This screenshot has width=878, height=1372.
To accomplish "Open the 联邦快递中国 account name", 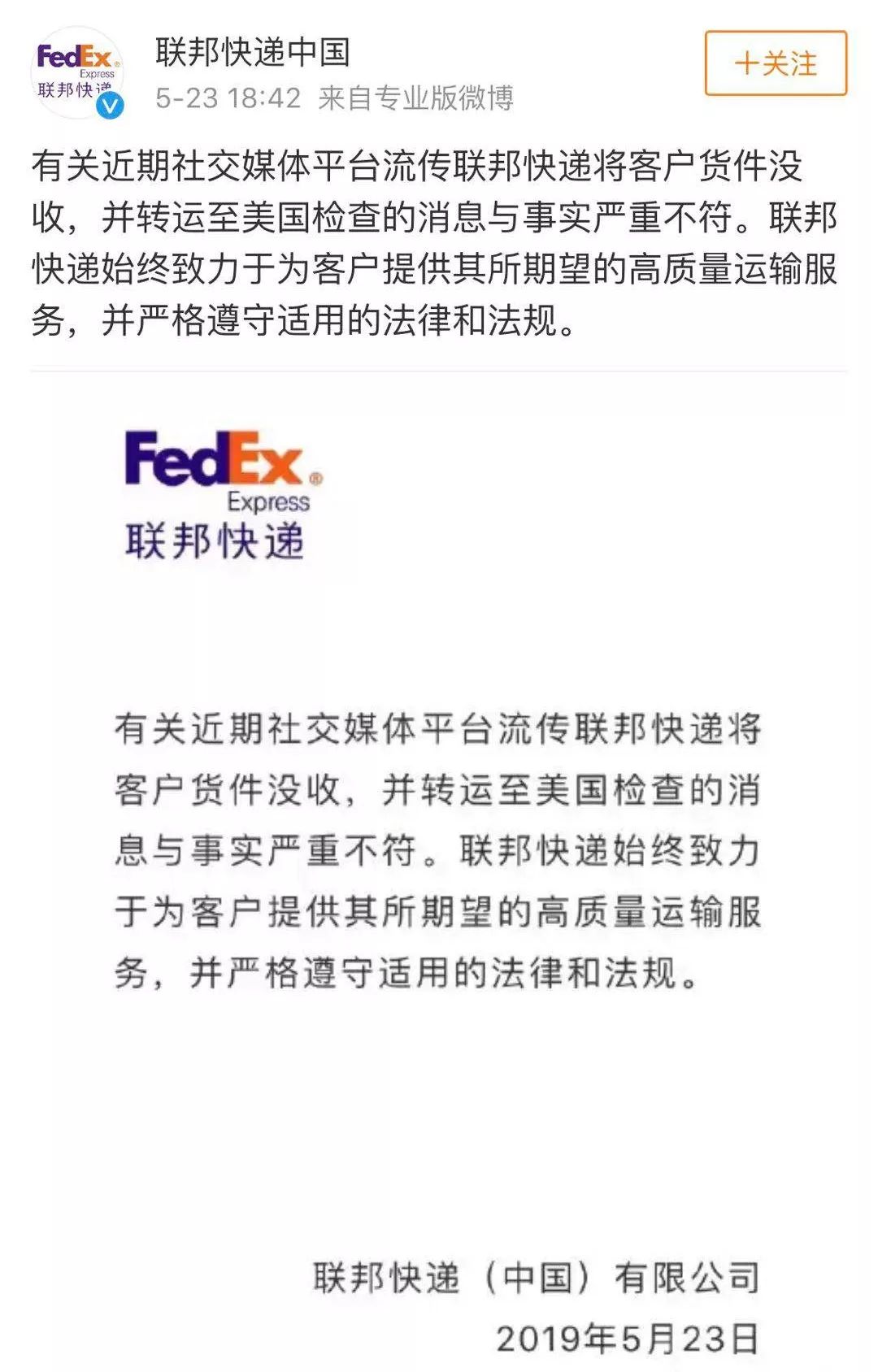I will pos(253,53).
